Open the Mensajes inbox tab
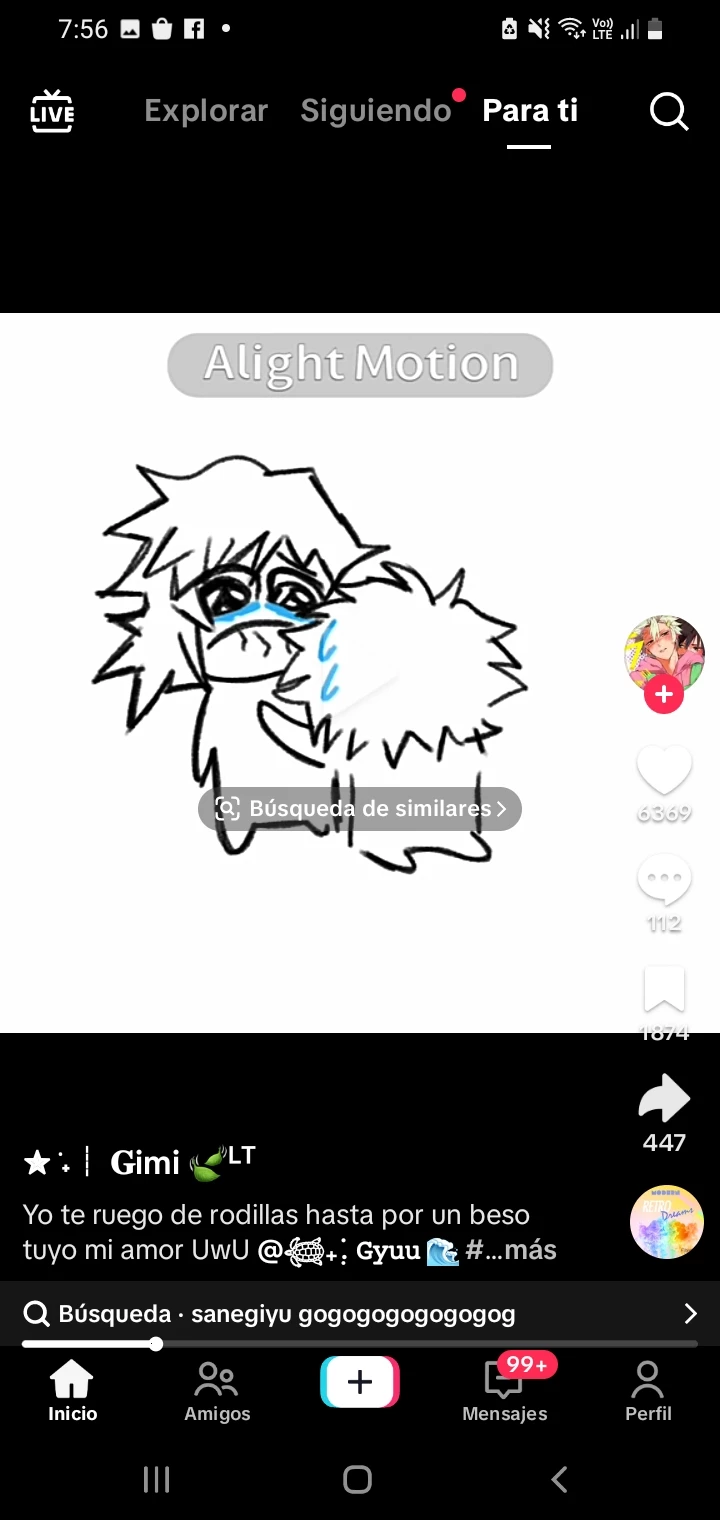 505,1391
